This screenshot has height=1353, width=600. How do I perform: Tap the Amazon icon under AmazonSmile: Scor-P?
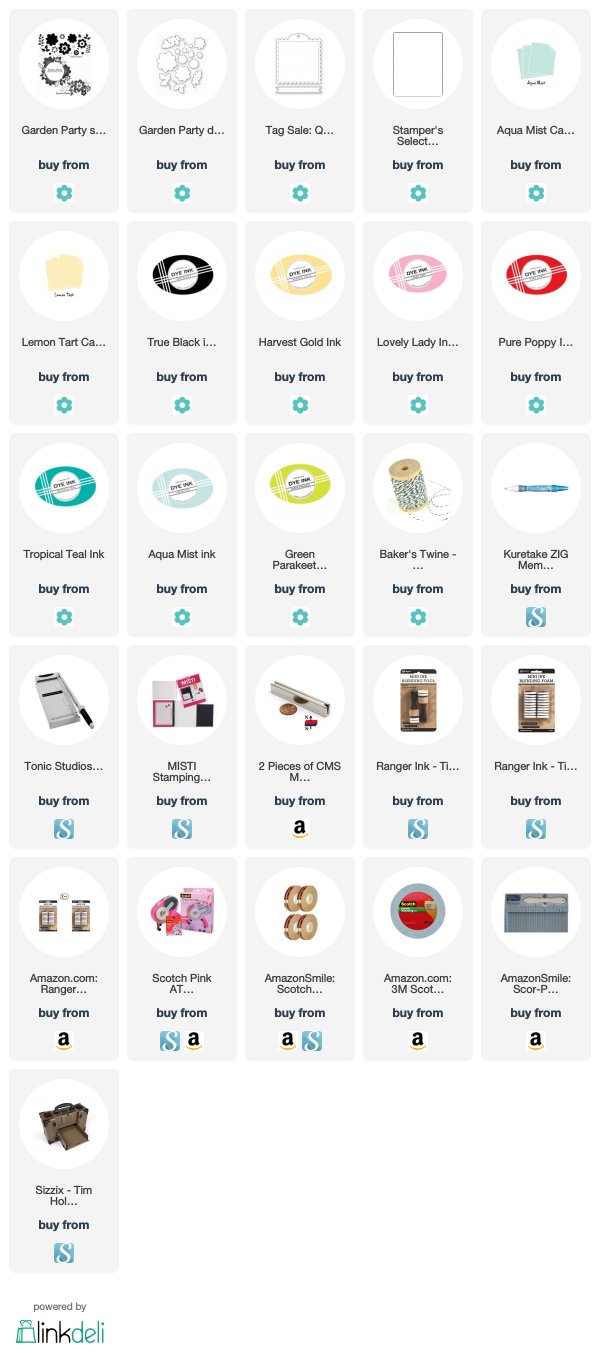tap(536, 1041)
